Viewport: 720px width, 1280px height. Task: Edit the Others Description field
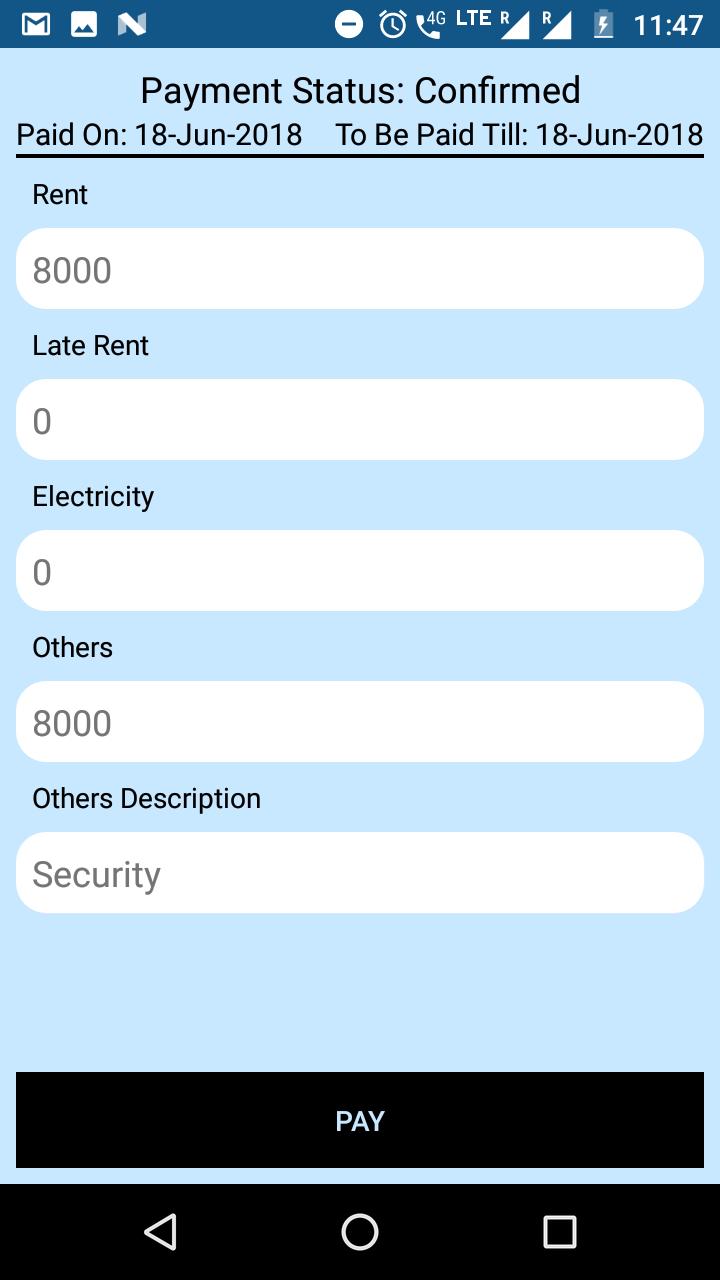pos(360,873)
